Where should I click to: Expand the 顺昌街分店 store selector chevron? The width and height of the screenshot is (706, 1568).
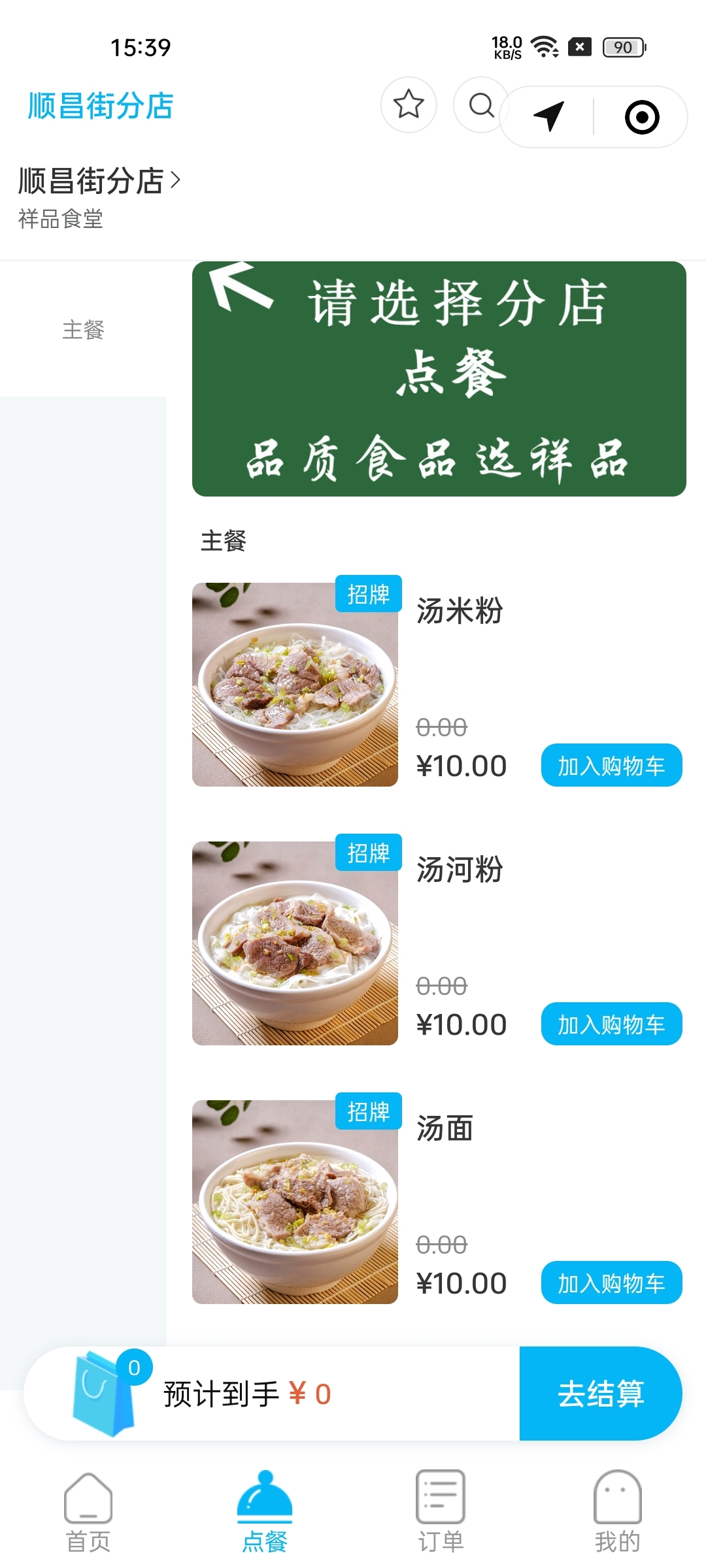click(x=175, y=182)
